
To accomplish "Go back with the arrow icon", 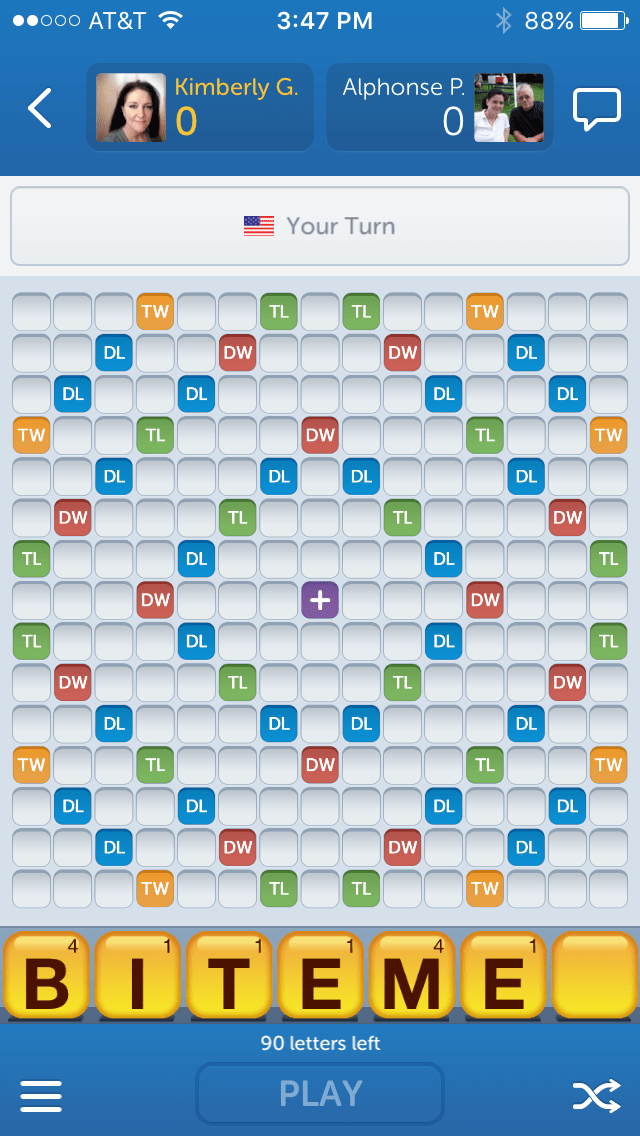I will click(40, 108).
